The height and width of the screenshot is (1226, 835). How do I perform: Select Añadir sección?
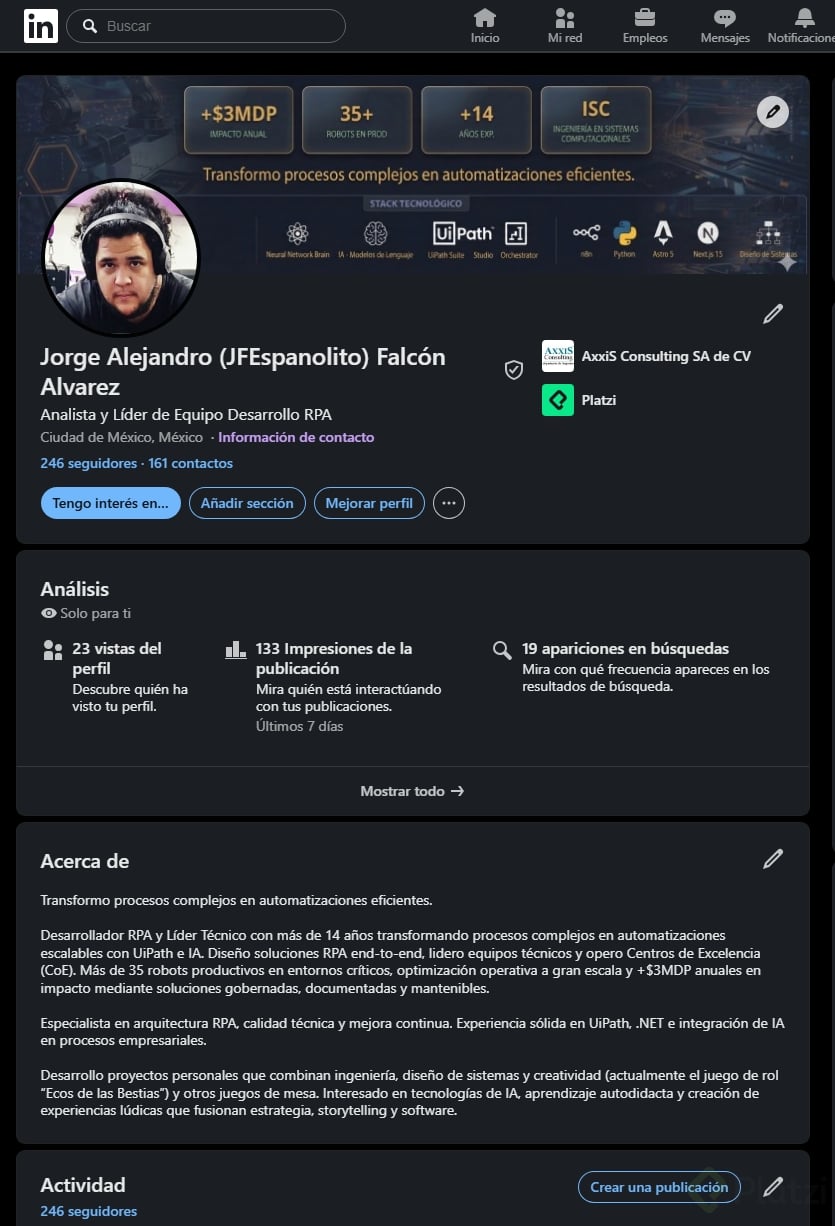tap(247, 503)
